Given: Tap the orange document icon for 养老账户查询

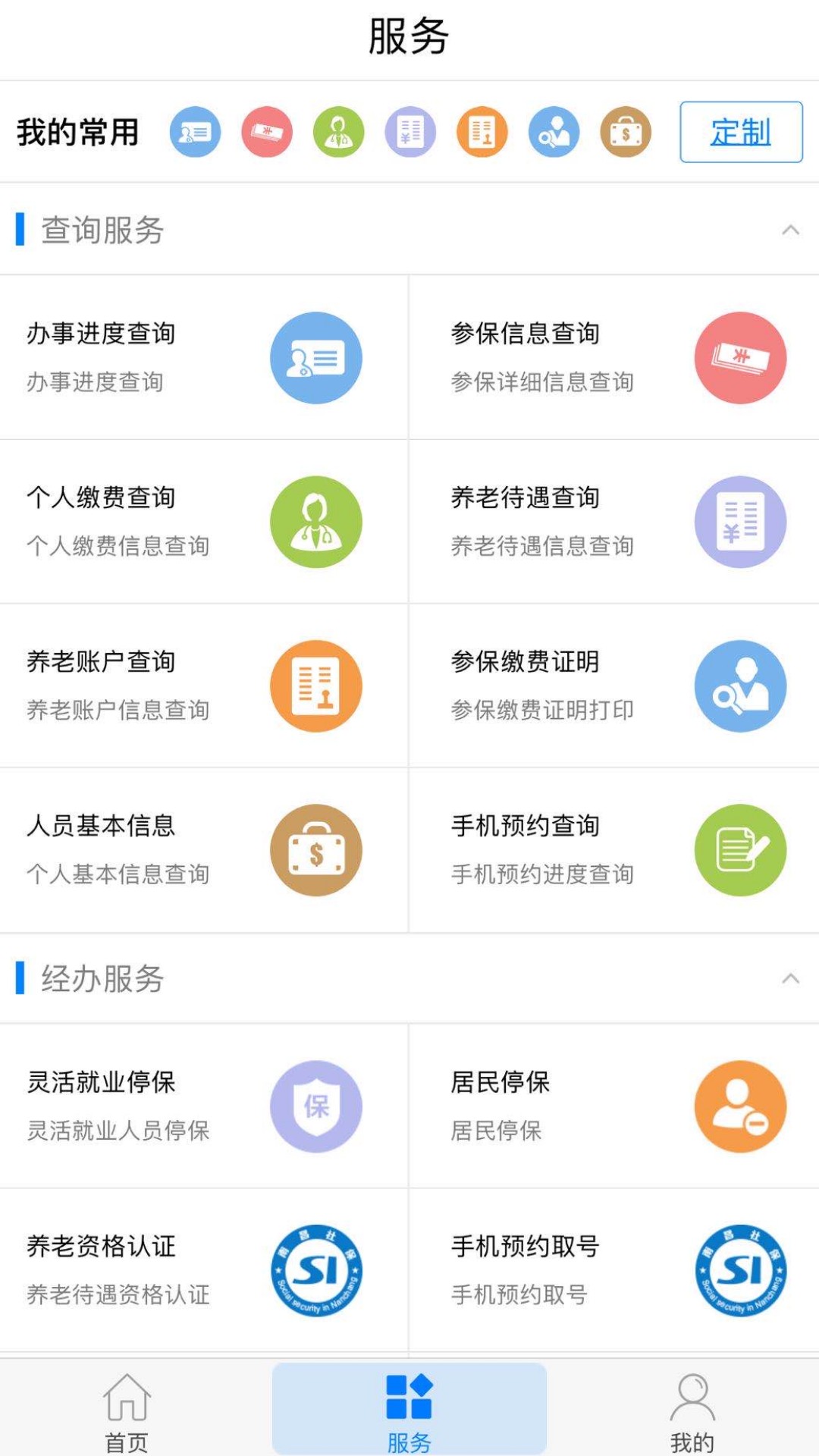Looking at the screenshot, I should click(x=316, y=686).
